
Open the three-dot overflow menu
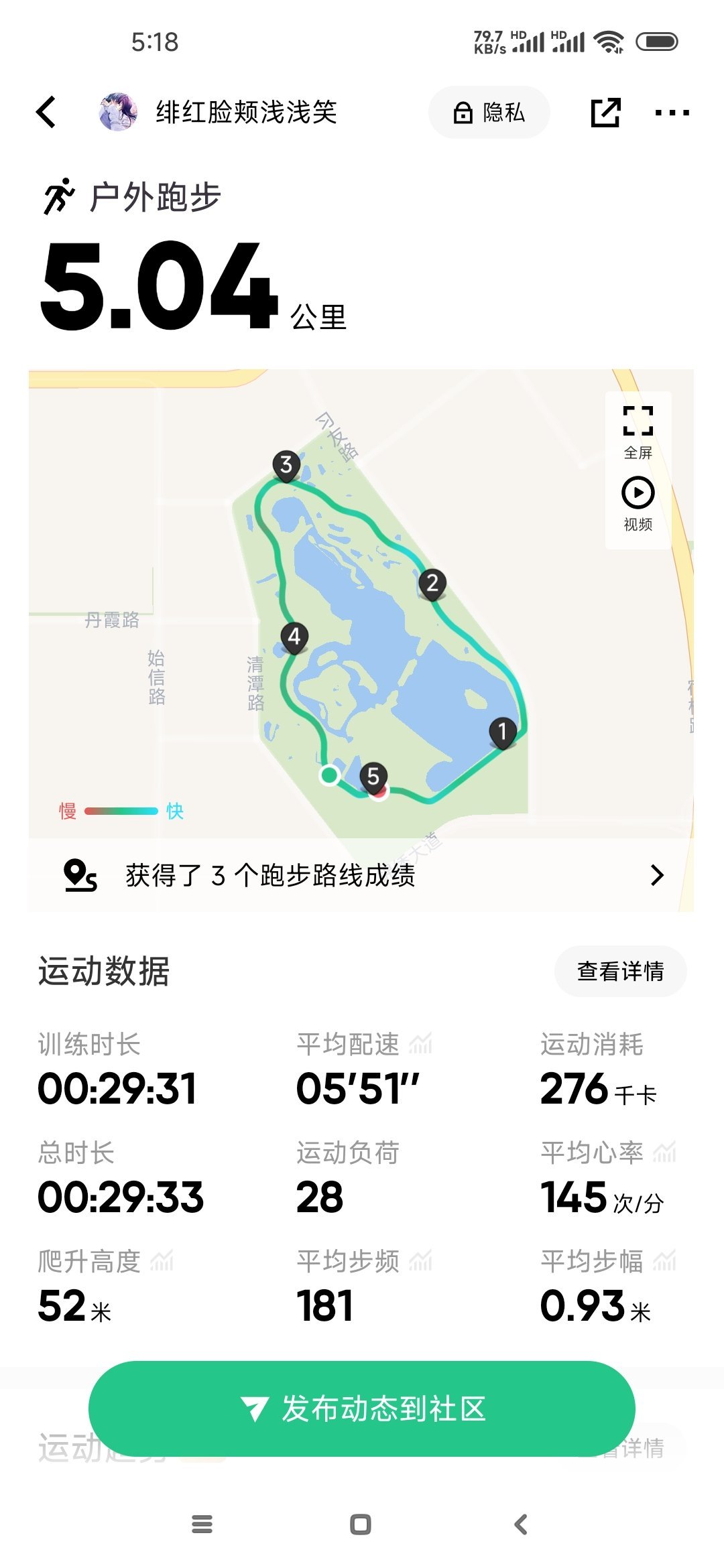coord(672,113)
